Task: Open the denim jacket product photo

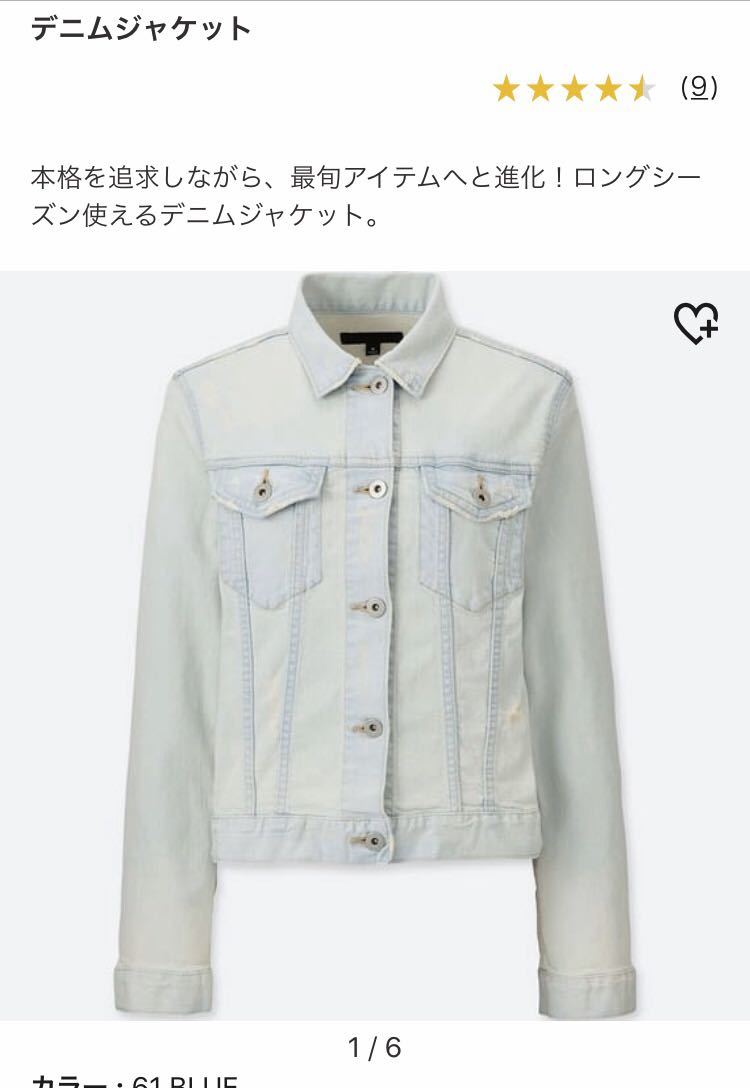Action: click(x=375, y=640)
